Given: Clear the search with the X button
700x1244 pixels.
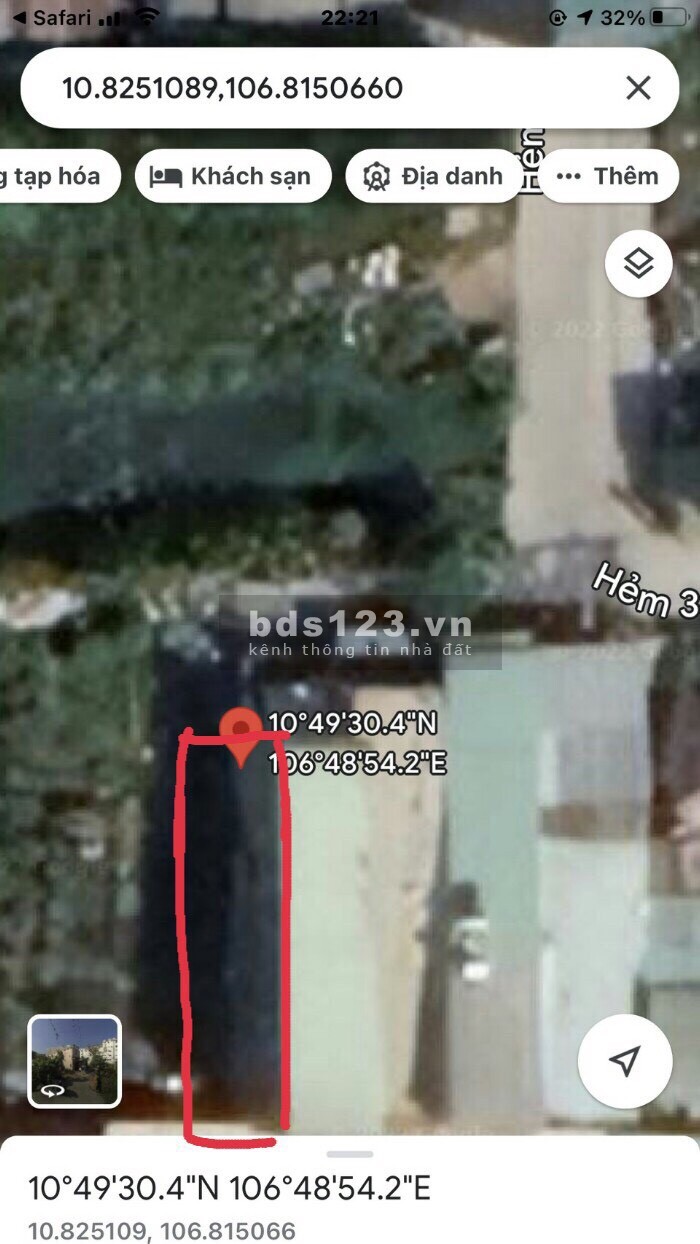Looking at the screenshot, I should tap(638, 88).
